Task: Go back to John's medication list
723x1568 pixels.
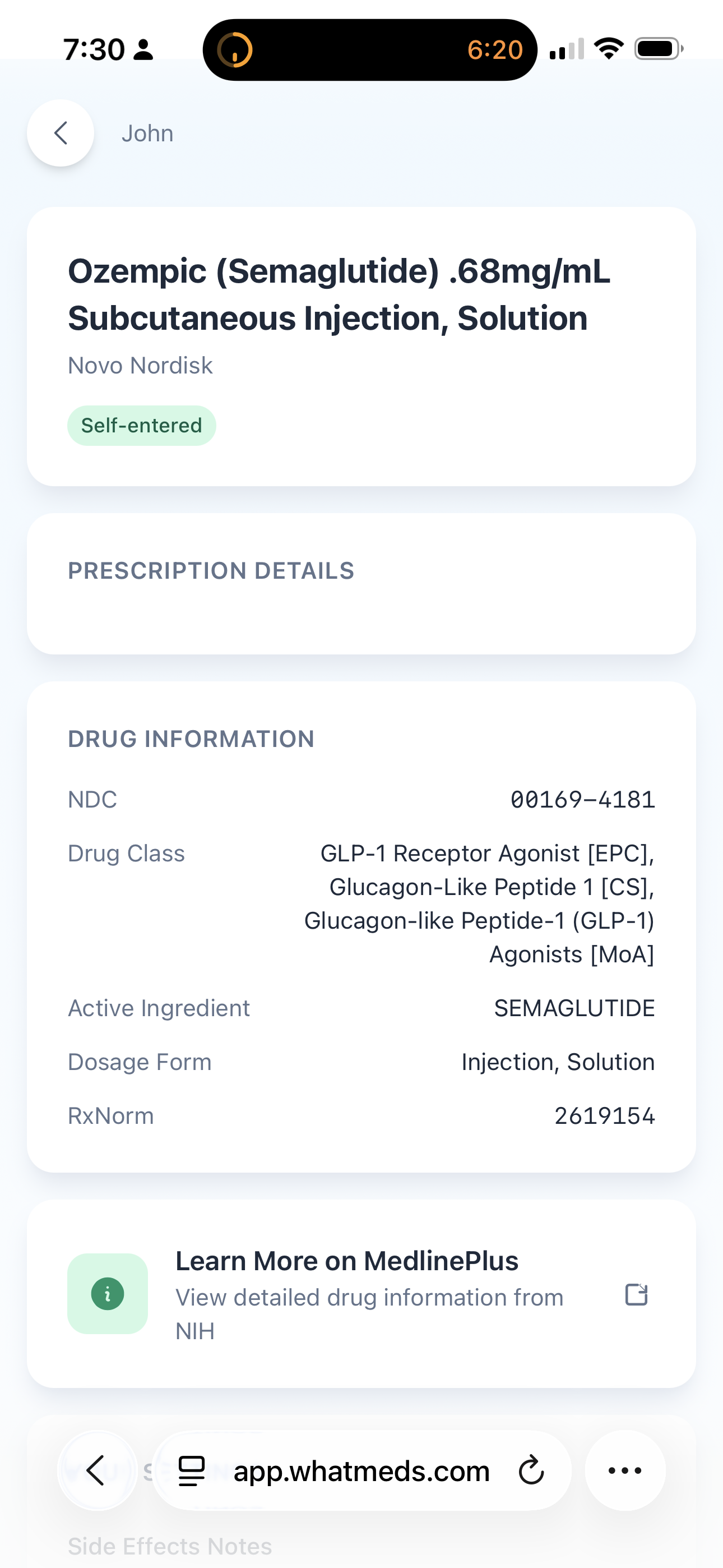Action: tap(61, 133)
